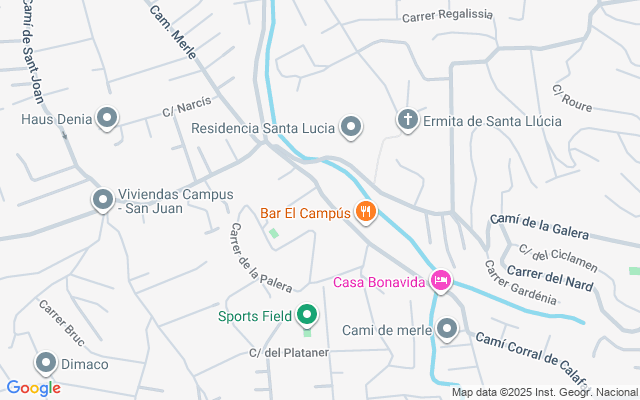Open the Google logo link
This screenshot has width=640, height=400.
[x=33, y=388]
